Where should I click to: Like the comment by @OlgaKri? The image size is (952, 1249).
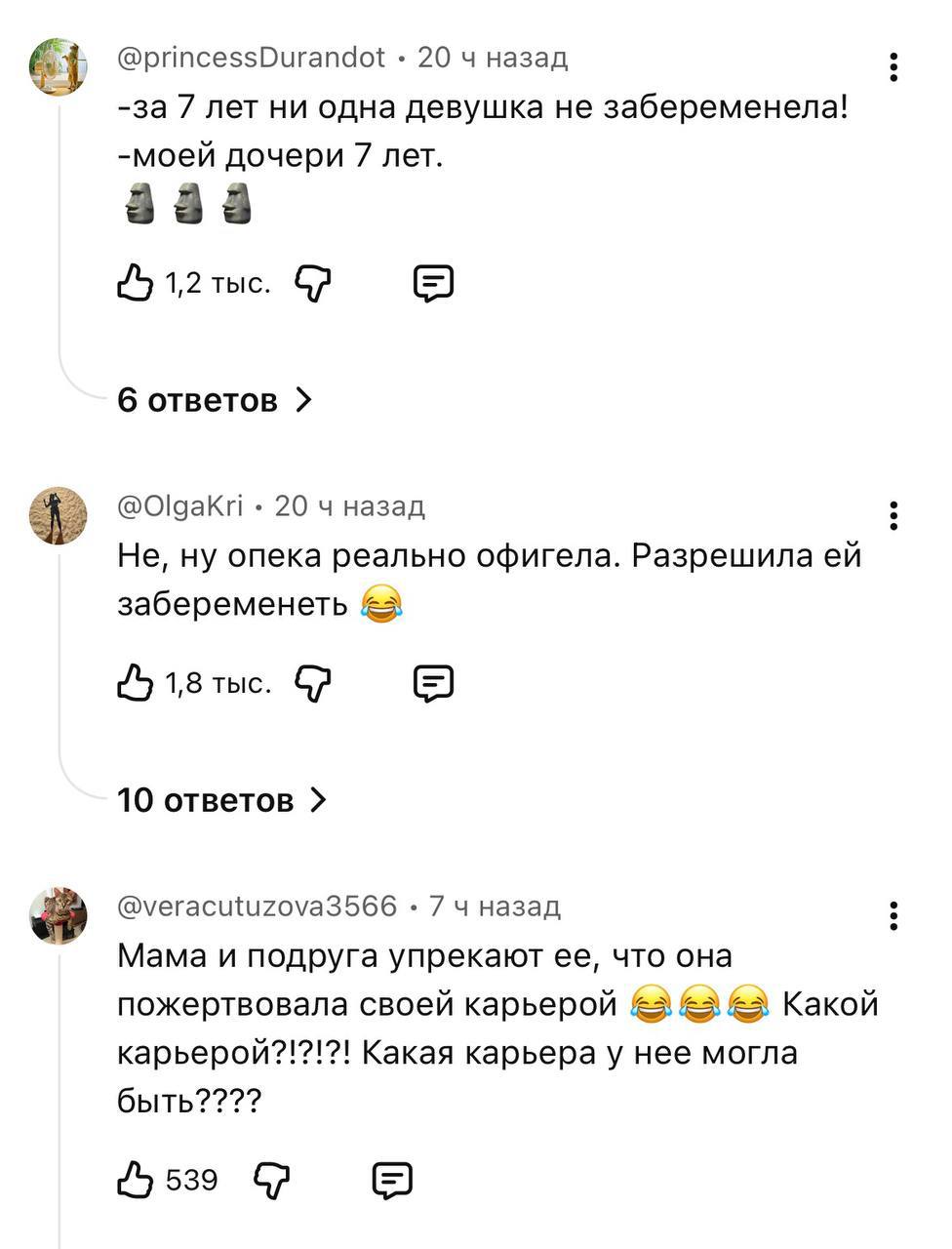(136, 683)
